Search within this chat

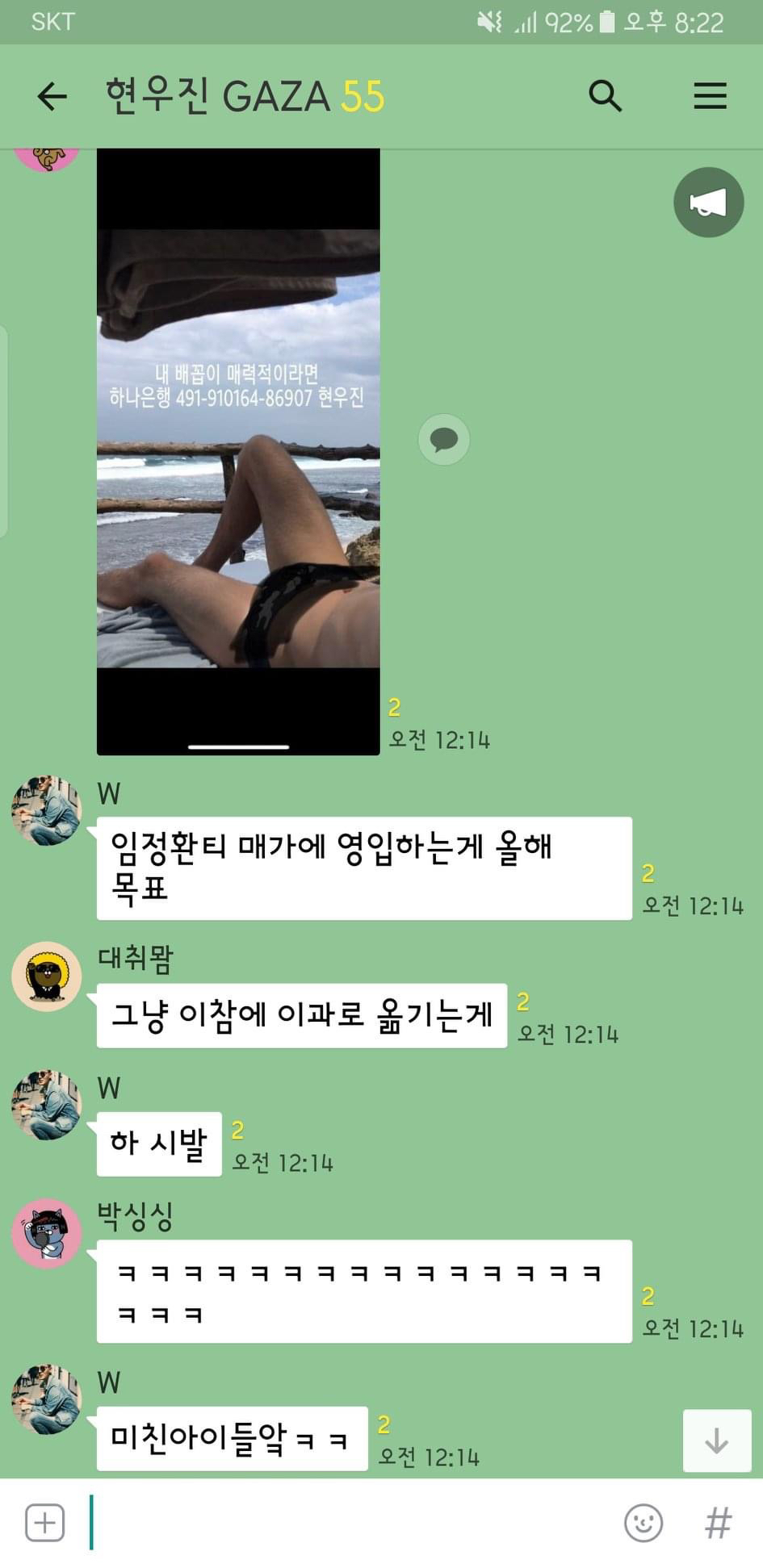605,96
